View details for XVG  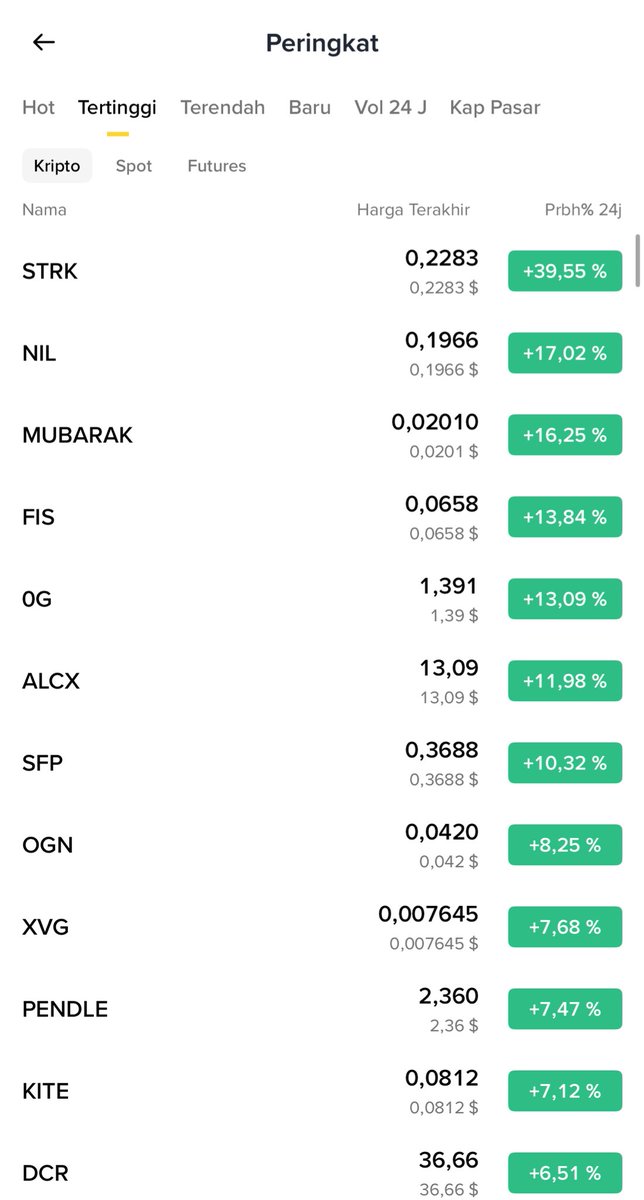click(322, 927)
